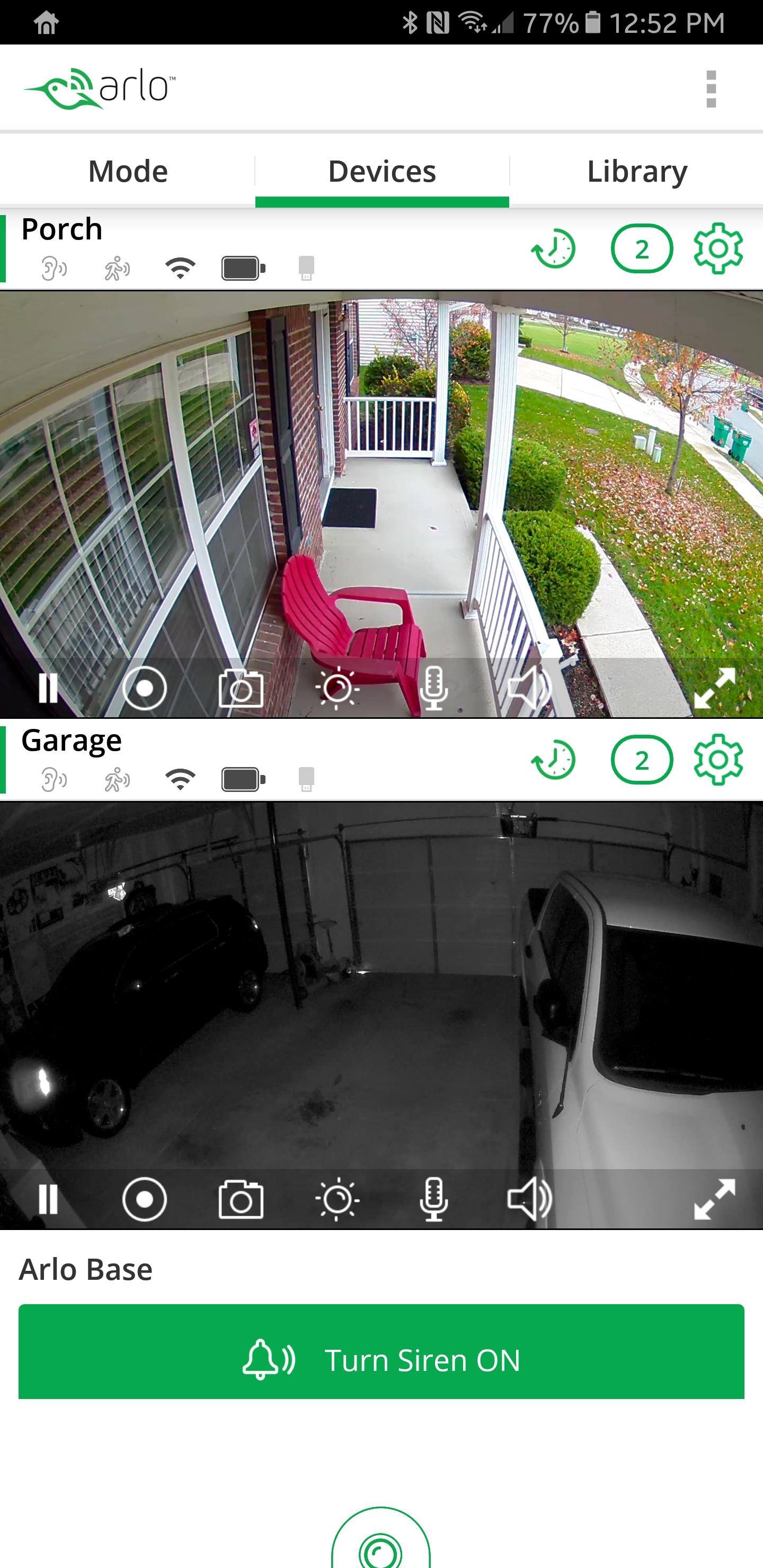Start recording on Garage camera
Image resolution: width=763 pixels, height=1568 pixels.
click(144, 1199)
